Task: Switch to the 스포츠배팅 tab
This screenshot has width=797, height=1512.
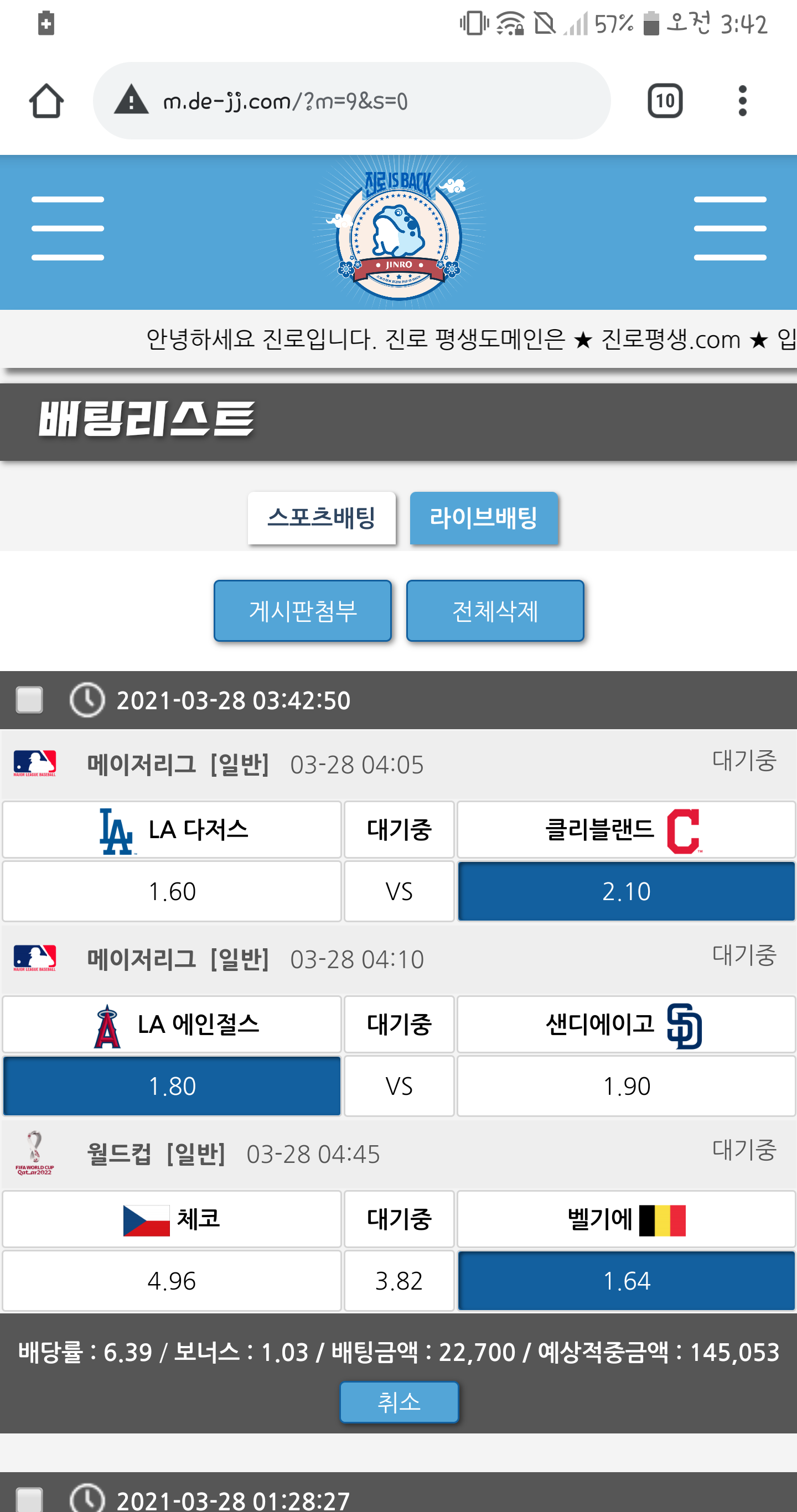Action: tap(321, 518)
